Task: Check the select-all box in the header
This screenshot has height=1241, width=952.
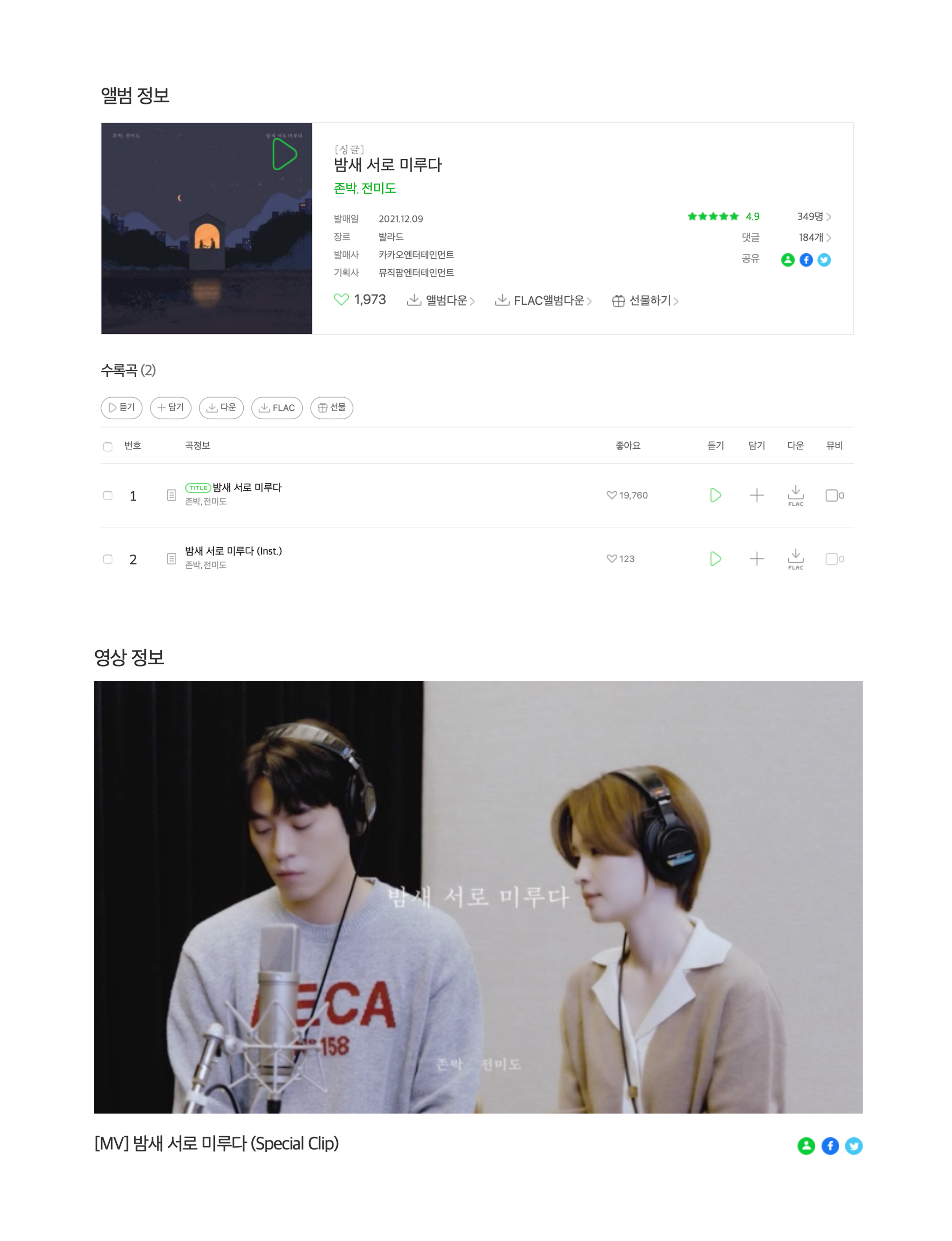Action: (x=108, y=446)
